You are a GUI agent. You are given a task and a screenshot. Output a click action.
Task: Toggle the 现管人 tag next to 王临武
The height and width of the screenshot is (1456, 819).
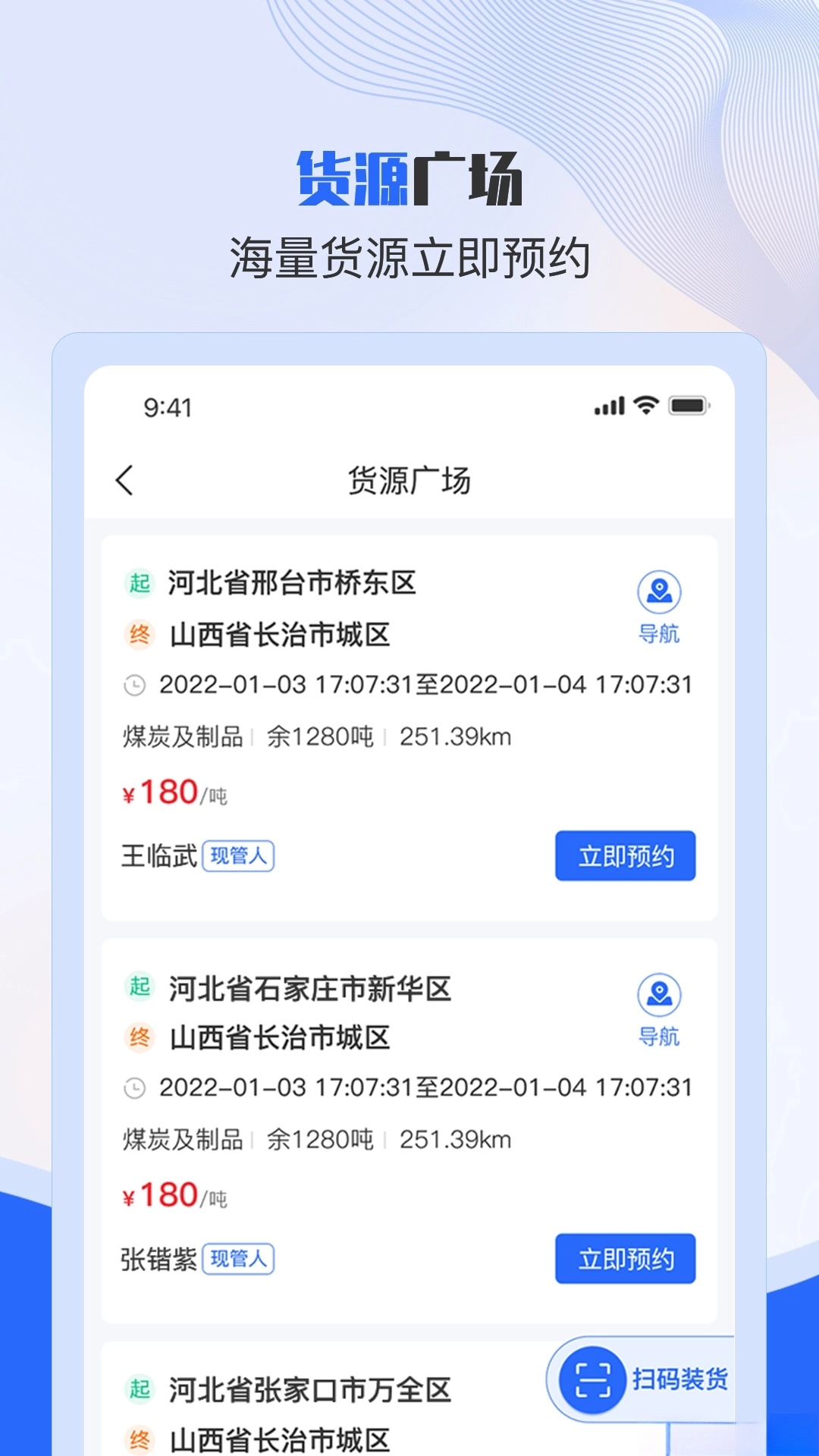239,857
